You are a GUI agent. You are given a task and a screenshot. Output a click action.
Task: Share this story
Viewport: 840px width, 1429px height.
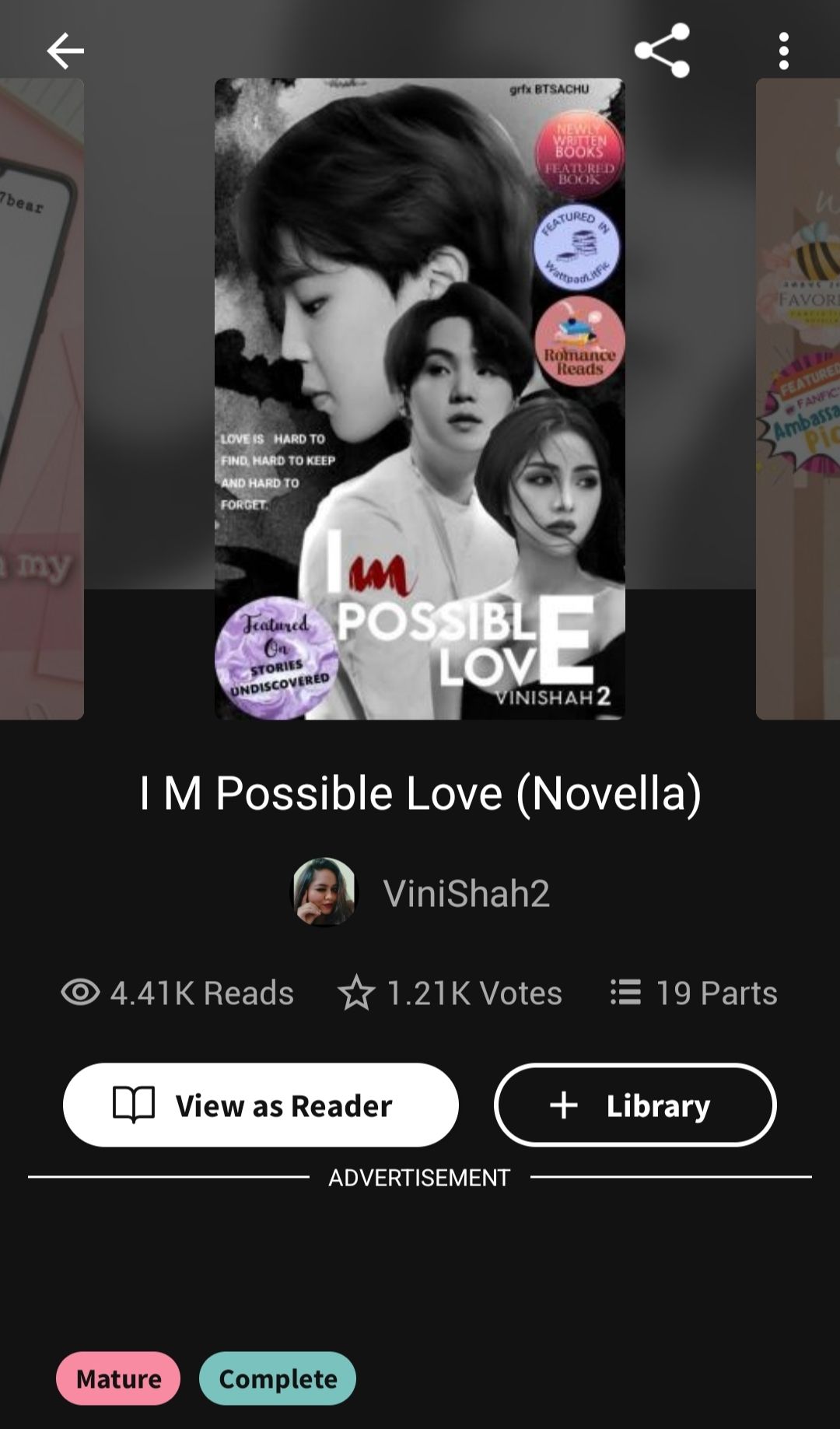pyautogui.click(x=662, y=51)
